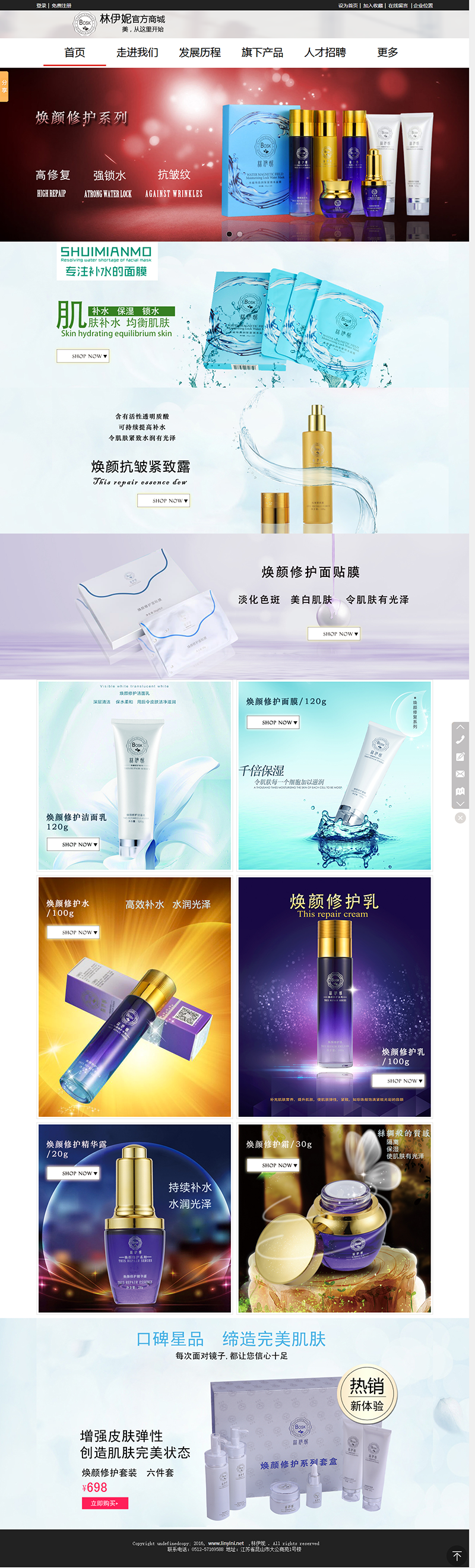Open the 发展历程 navigation item

pos(199,52)
